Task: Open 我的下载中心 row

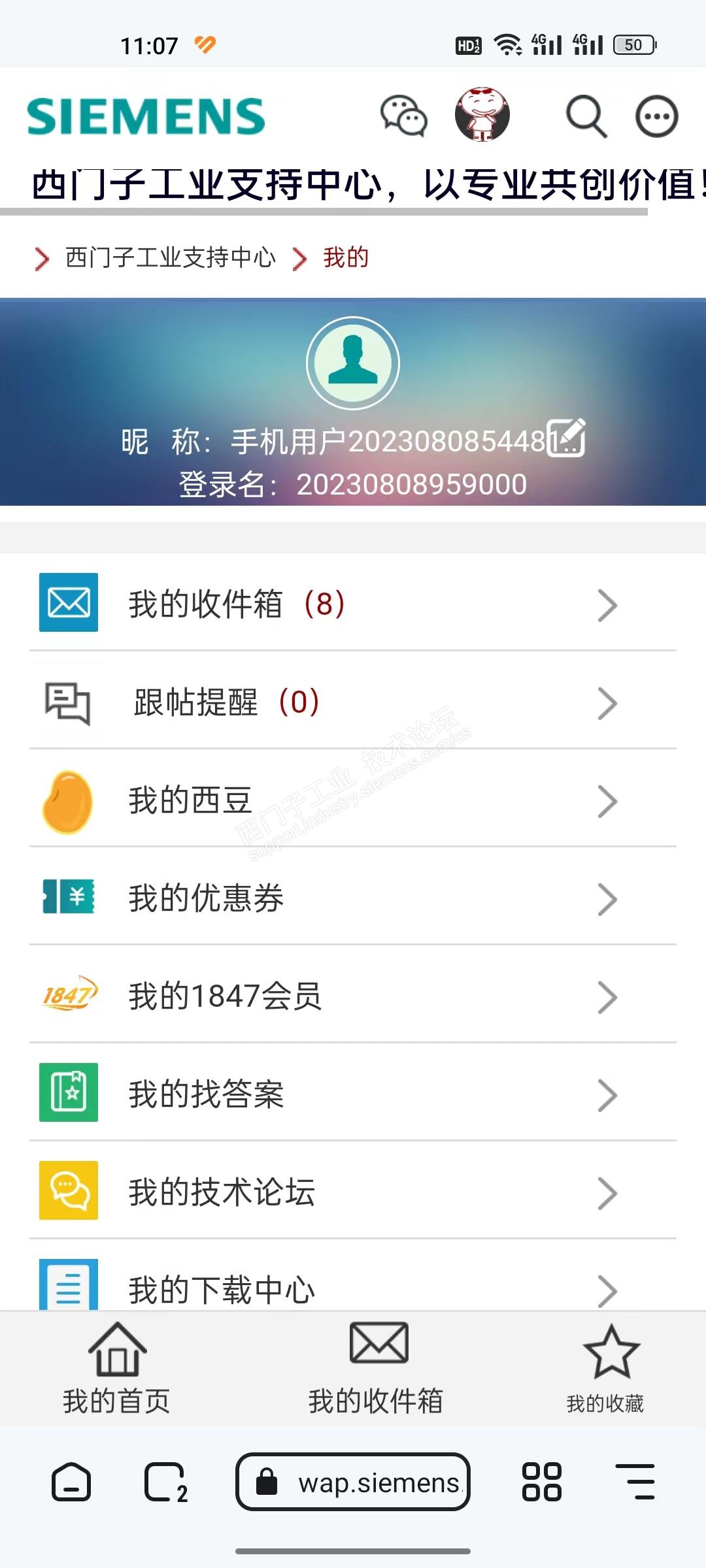Action: [353, 1287]
